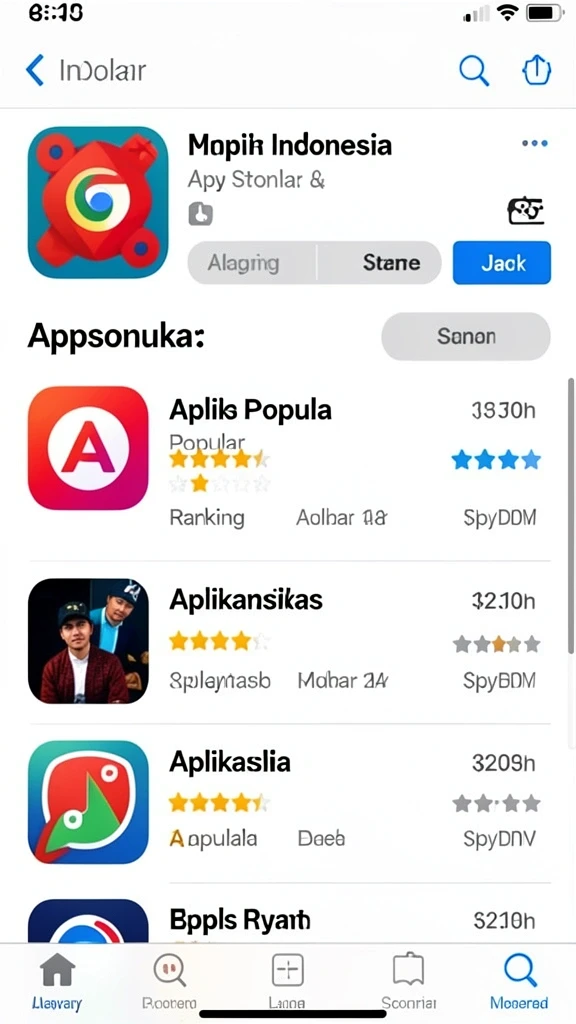Viewport: 576px width, 1024px height.
Task: Open the Aplik Popula app row
Action: pyautogui.click(x=288, y=466)
